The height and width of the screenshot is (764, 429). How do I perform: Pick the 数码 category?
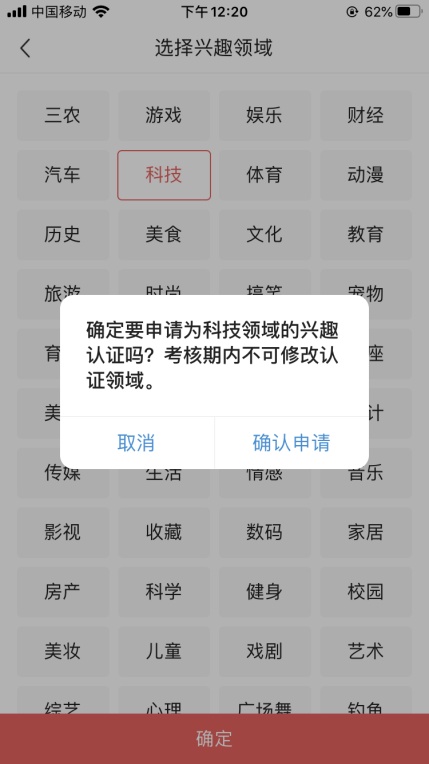pos(265,532)
